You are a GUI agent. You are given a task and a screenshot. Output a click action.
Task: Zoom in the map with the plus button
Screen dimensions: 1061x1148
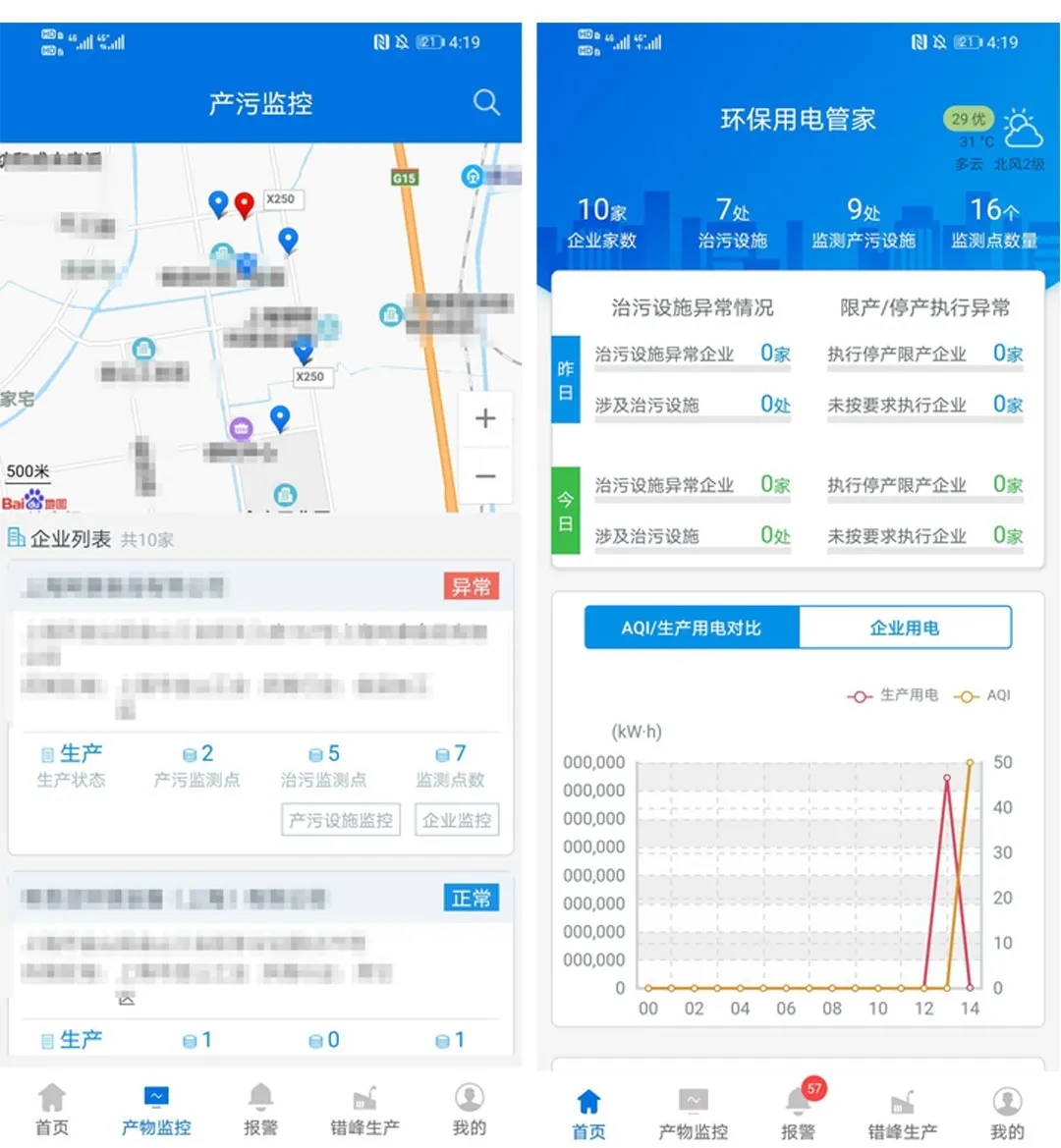485,419
